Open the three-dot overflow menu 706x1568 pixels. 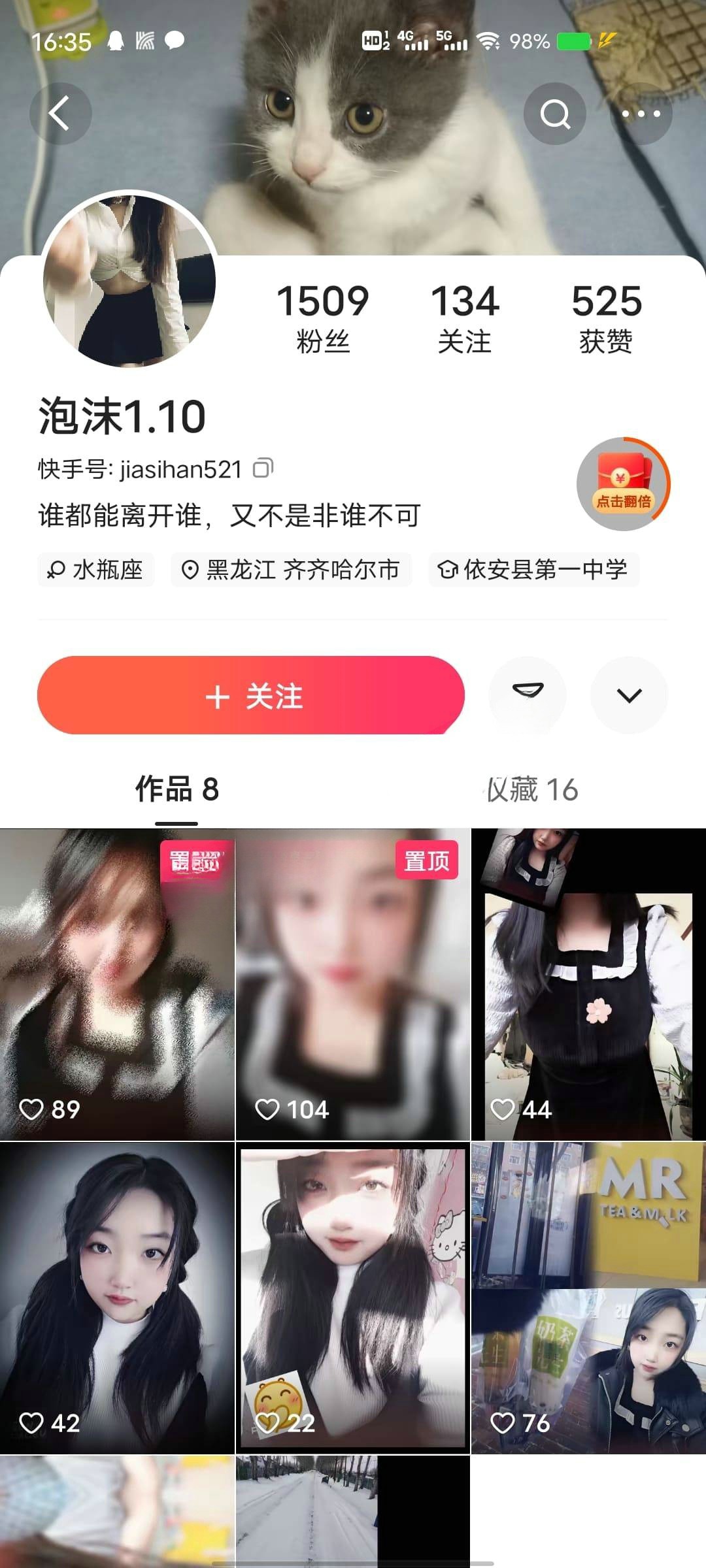(641, 114)
